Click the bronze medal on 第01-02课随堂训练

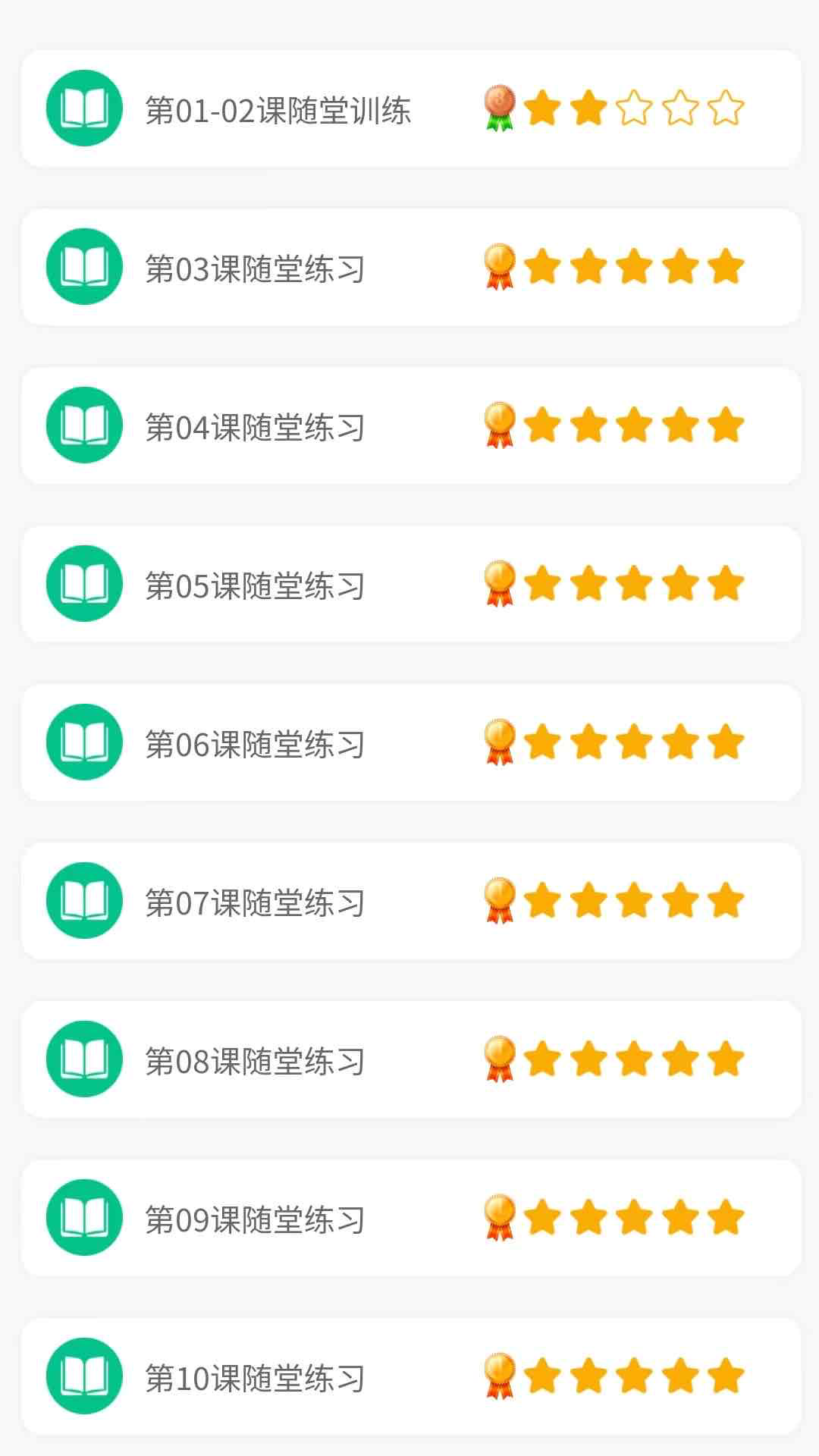[497, 107]
